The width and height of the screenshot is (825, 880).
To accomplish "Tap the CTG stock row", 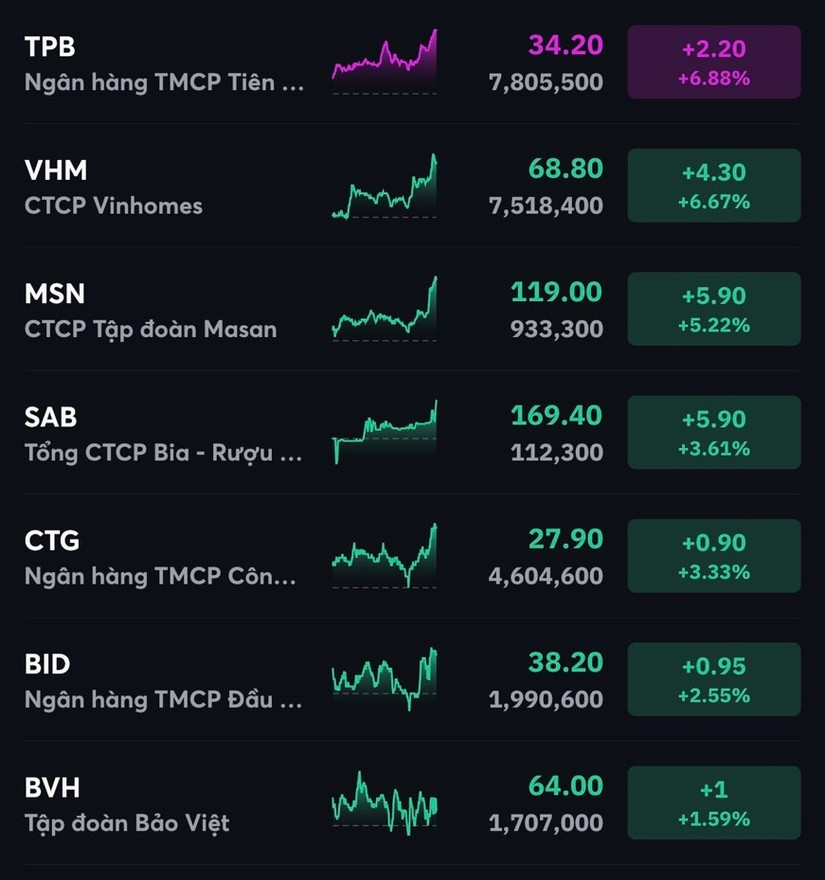I will click(x=165, y=557).
